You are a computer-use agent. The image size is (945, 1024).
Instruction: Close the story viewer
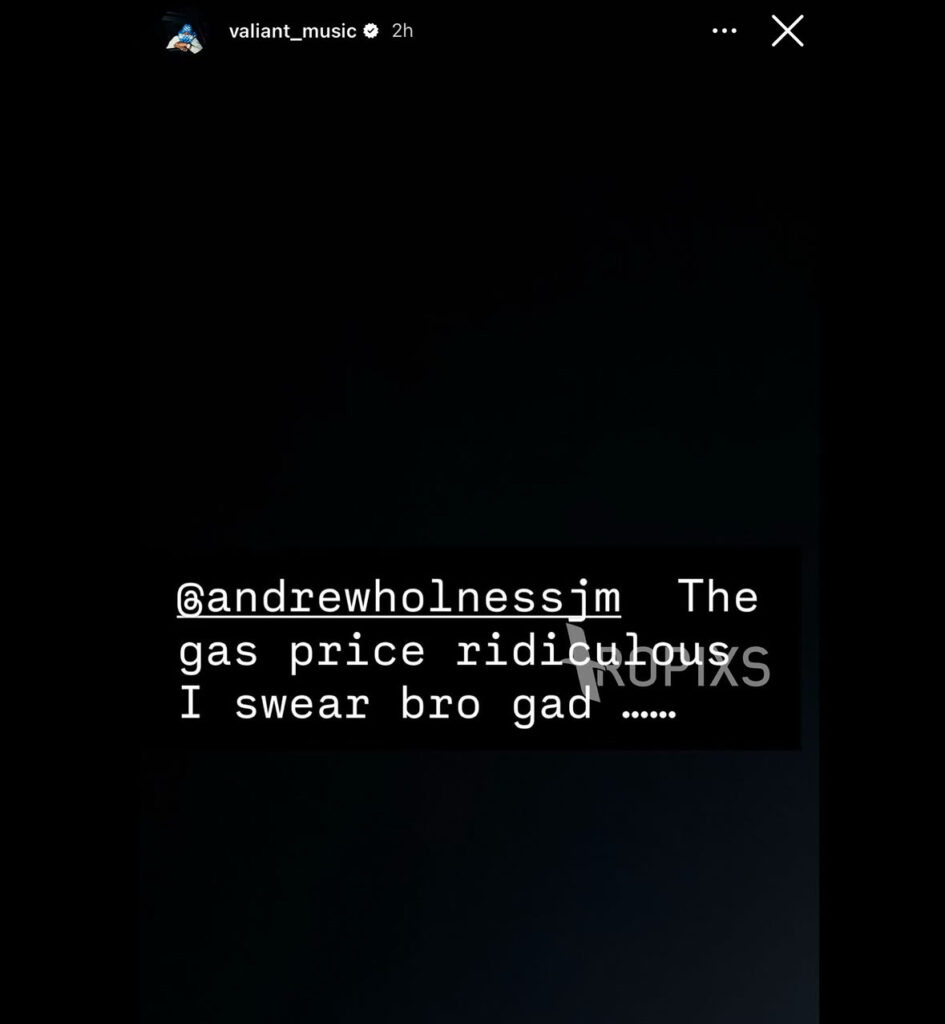point(787,31)
